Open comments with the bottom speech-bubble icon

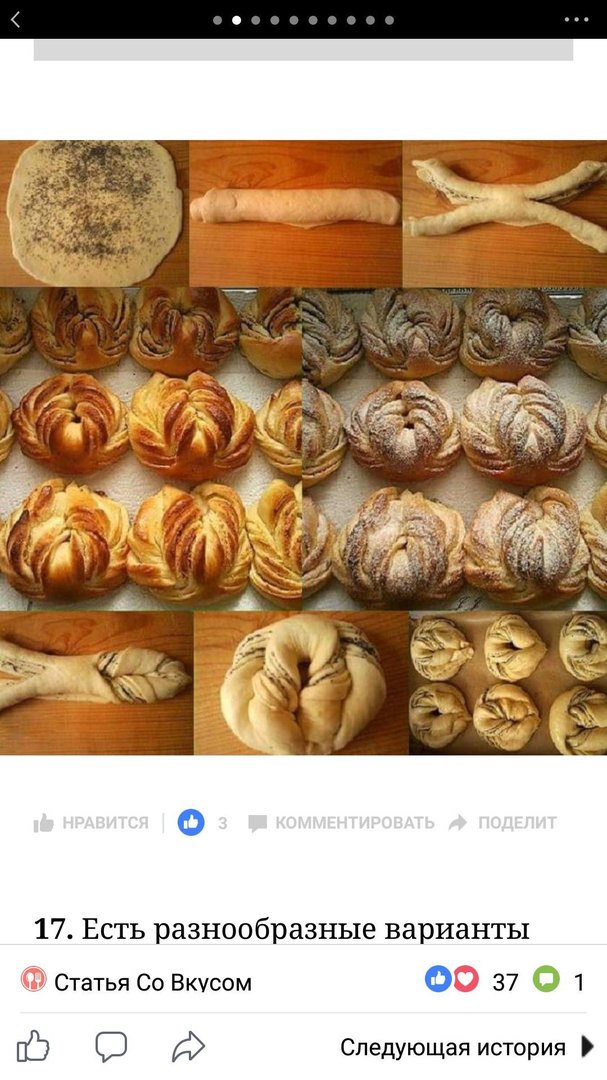(x=111, y=1047)
